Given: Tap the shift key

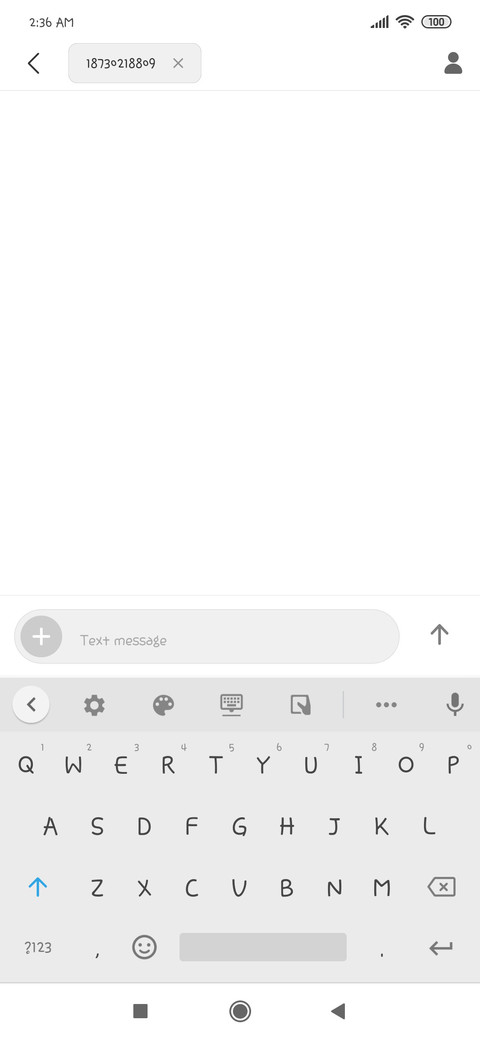Looking at the screenshot, I should click(x=38, y=887).
